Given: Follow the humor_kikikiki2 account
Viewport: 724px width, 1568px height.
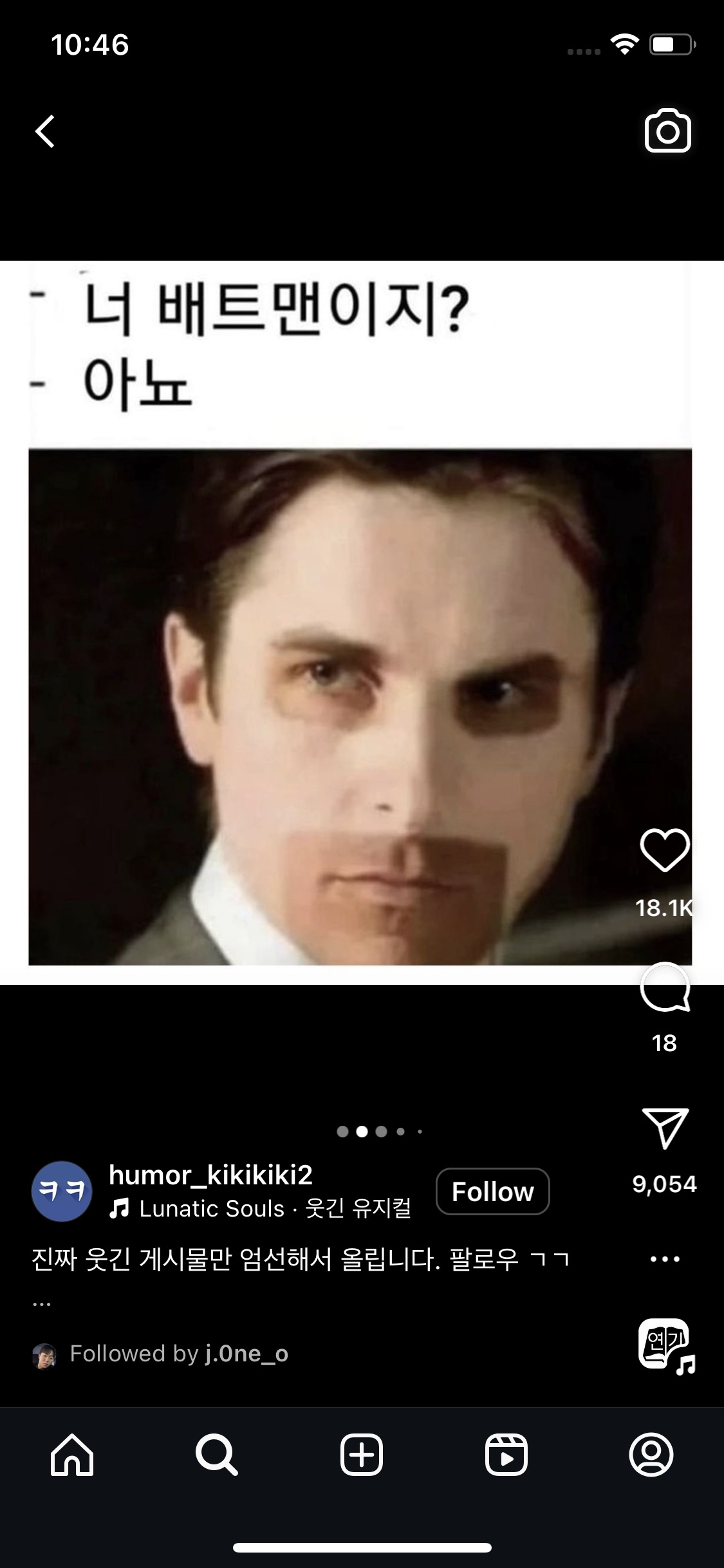Looking at the screenshot, I should click(x=492, y=1191).
